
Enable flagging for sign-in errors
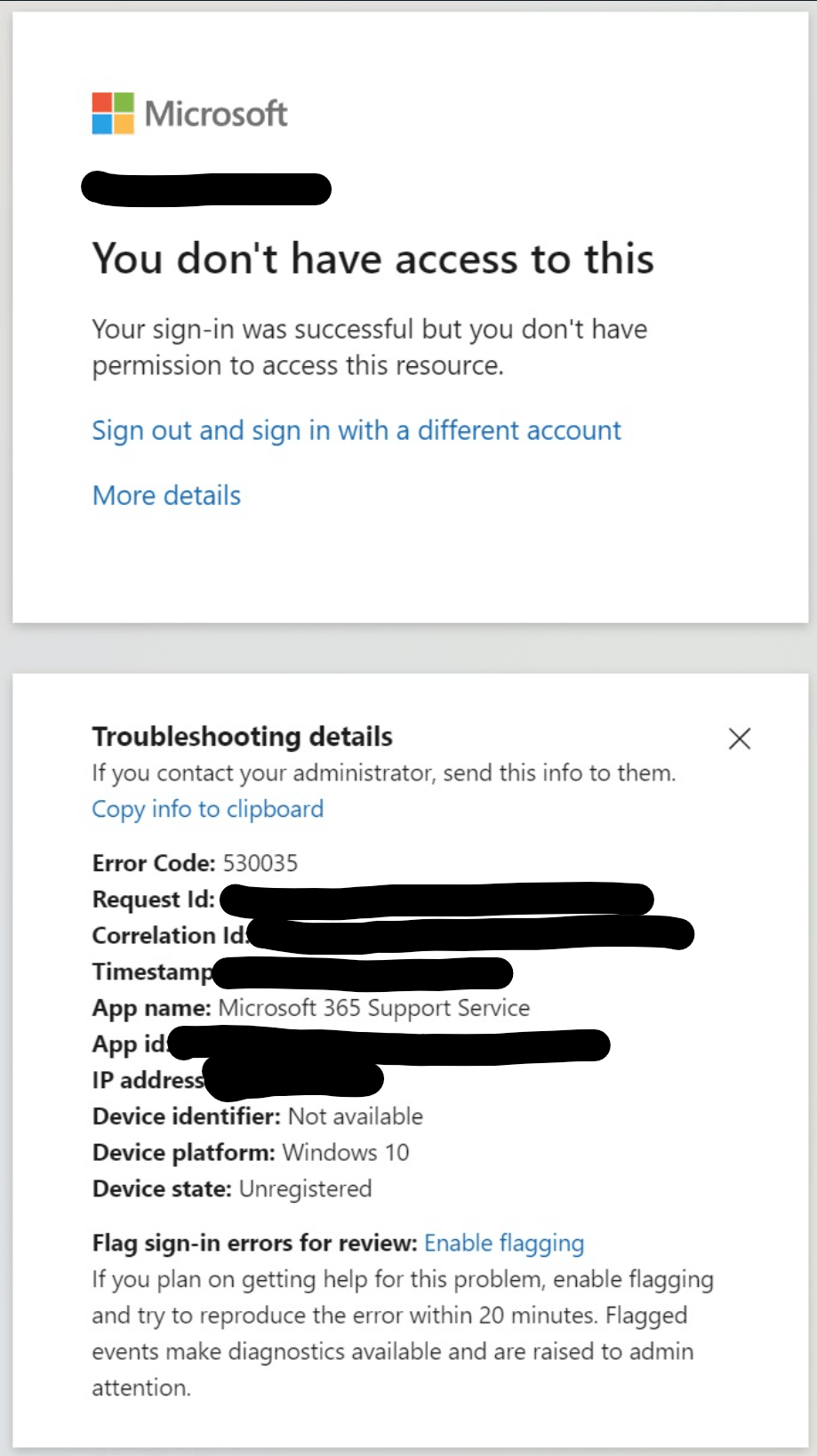click(503, 1243)
